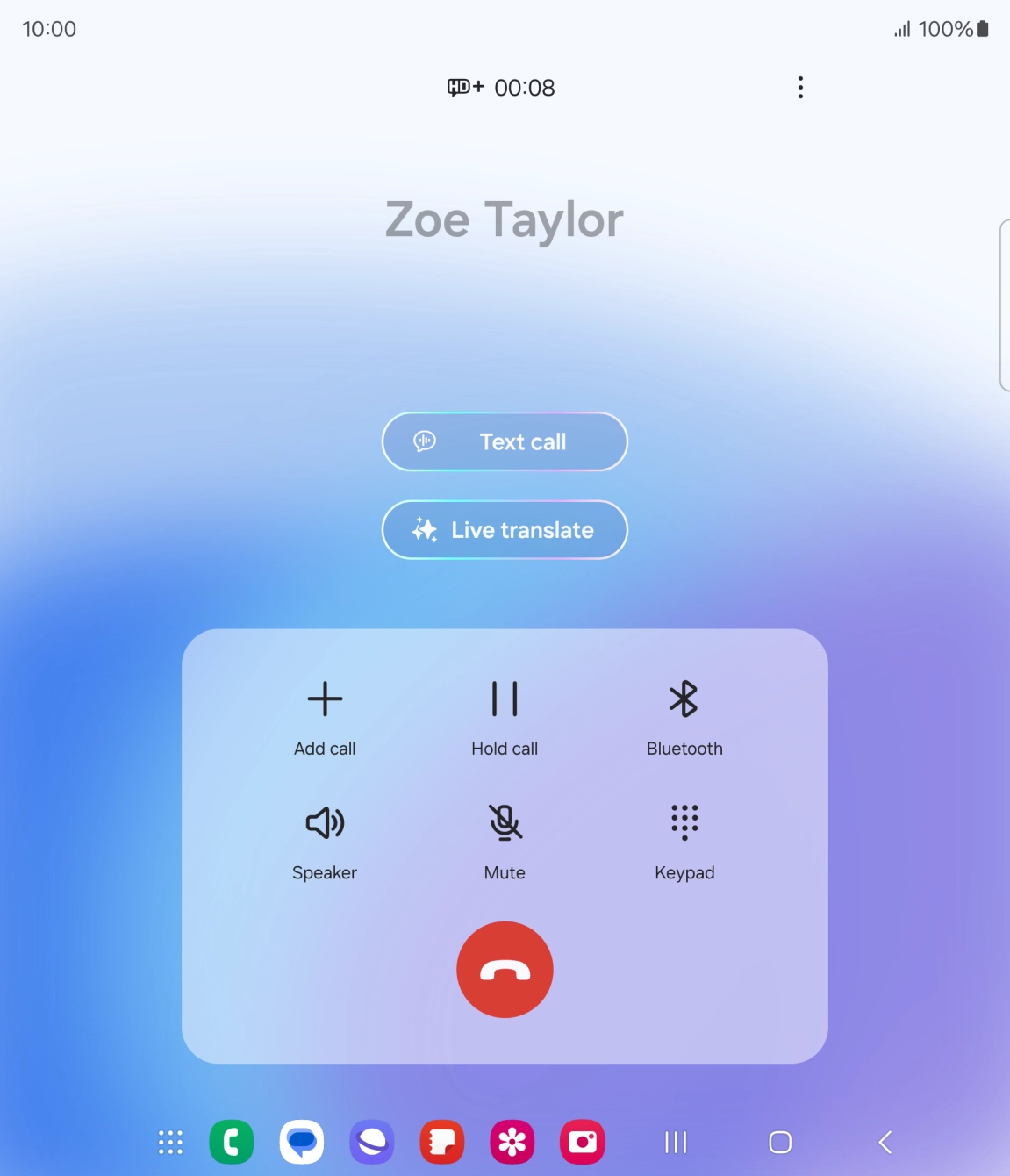
Task: Launch the Camera app from taskbar
Action: coord(583,1142)
